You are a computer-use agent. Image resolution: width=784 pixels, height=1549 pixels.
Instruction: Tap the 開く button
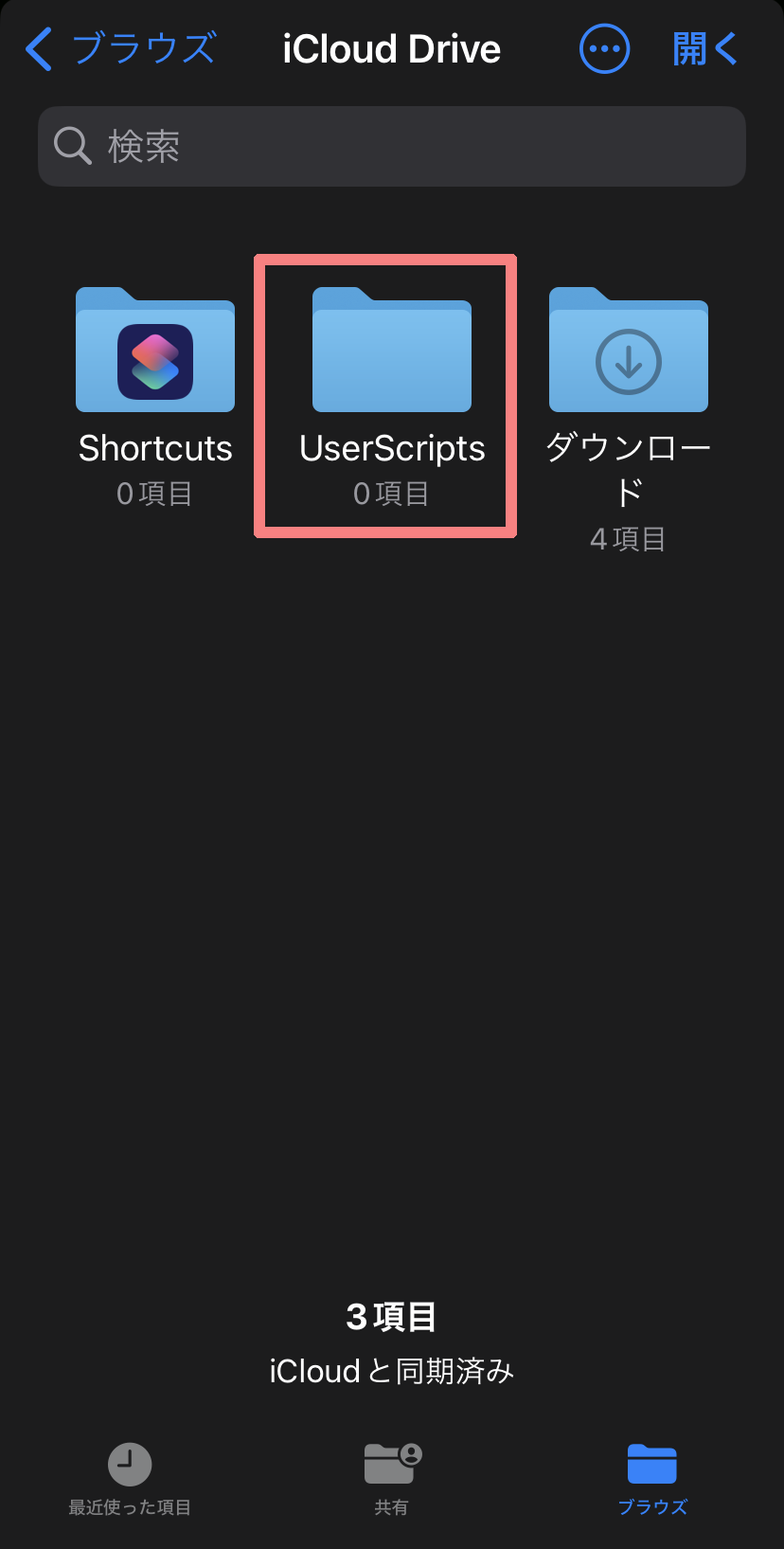point(704,49)
